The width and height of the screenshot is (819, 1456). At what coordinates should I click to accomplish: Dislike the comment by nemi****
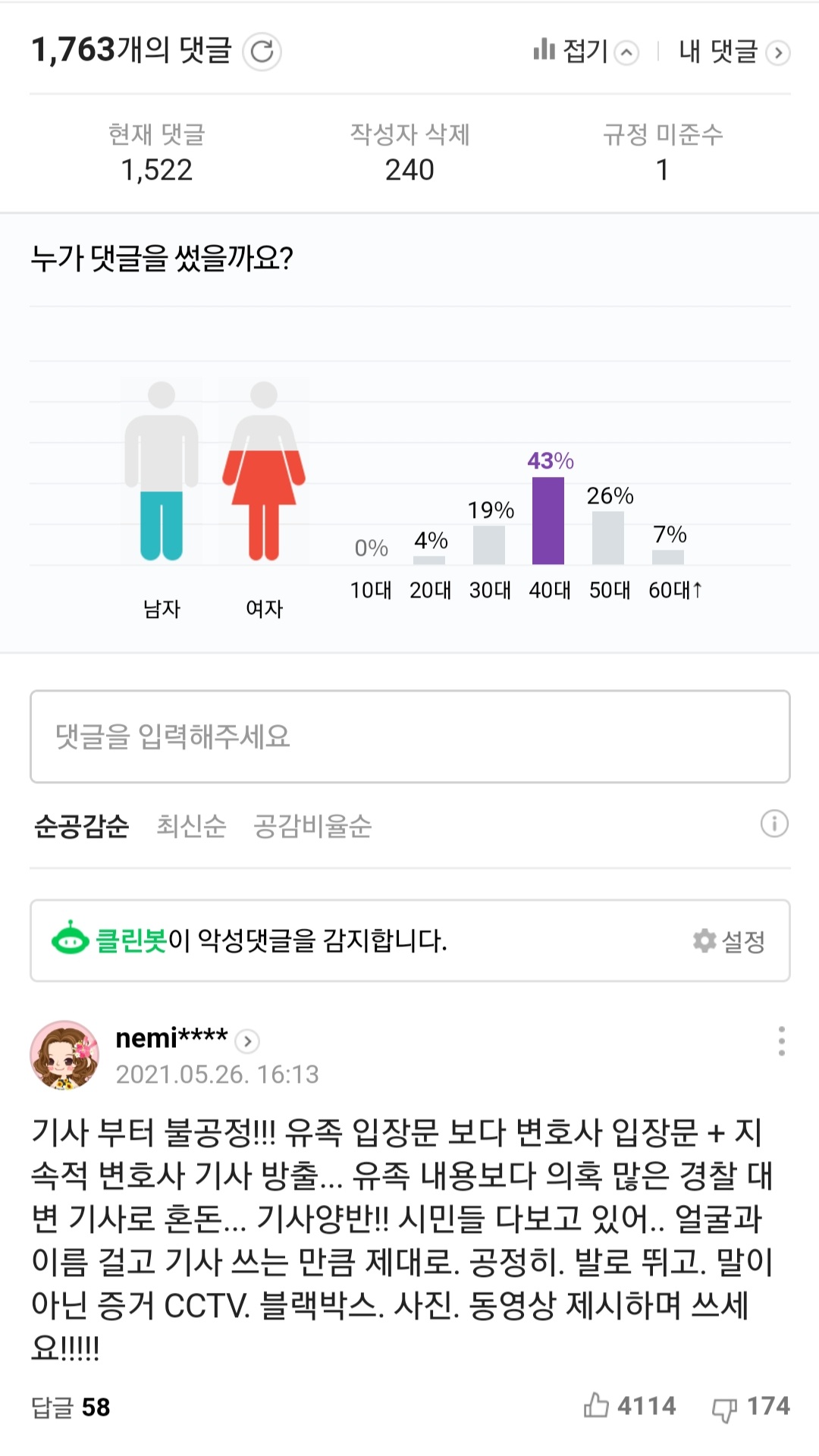coord(751,1407)
